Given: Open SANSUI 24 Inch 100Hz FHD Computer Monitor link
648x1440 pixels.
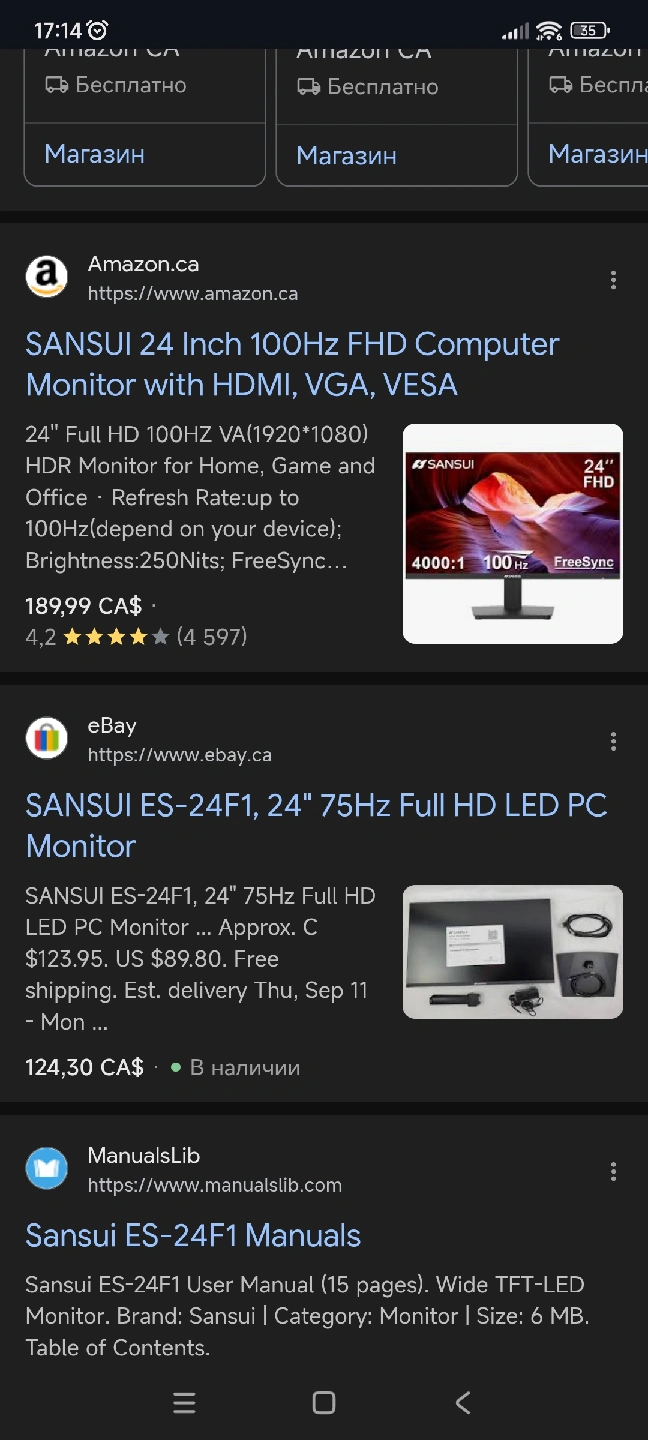Looking at the screenshot, I should point(292,364).
